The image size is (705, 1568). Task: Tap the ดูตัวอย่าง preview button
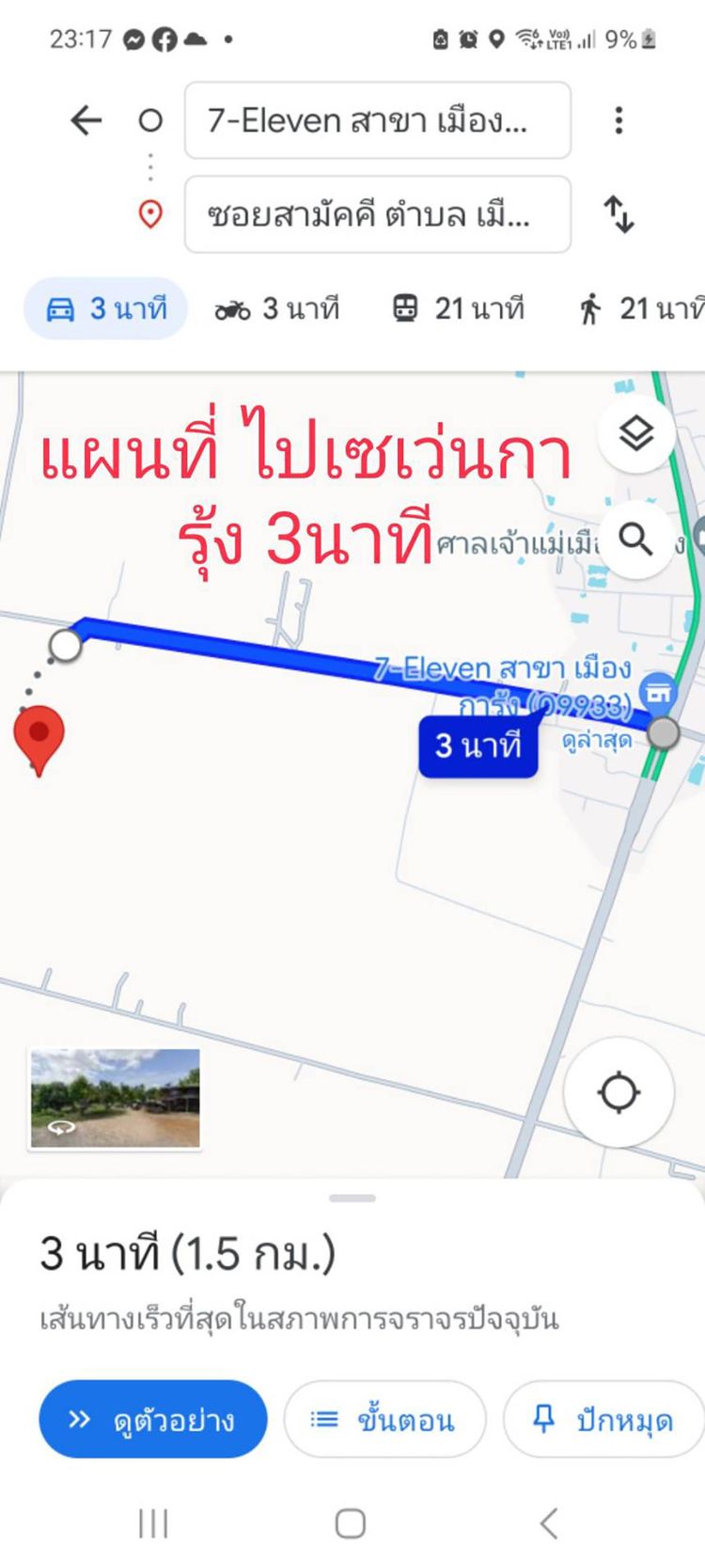[x=153, y=1419]
